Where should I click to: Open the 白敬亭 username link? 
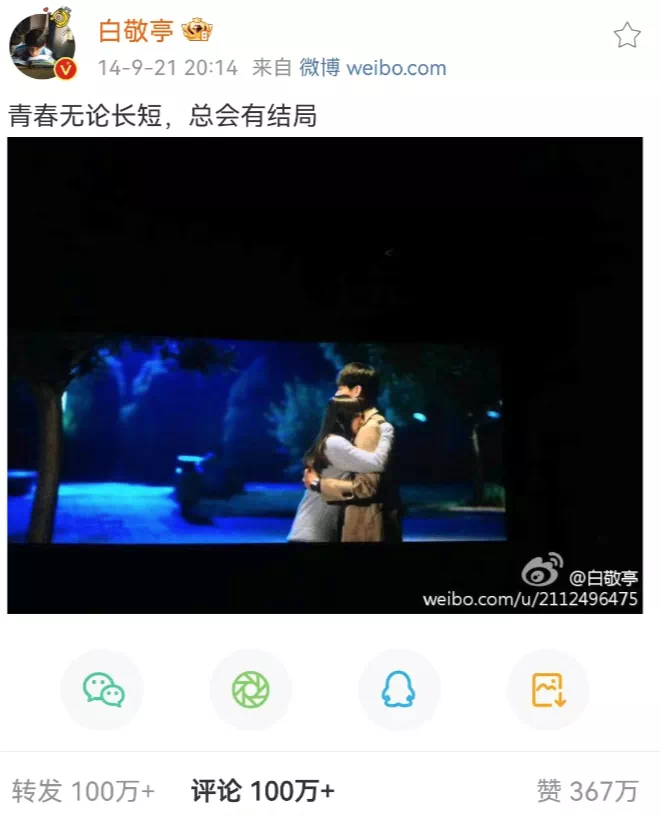coord(136,31)
